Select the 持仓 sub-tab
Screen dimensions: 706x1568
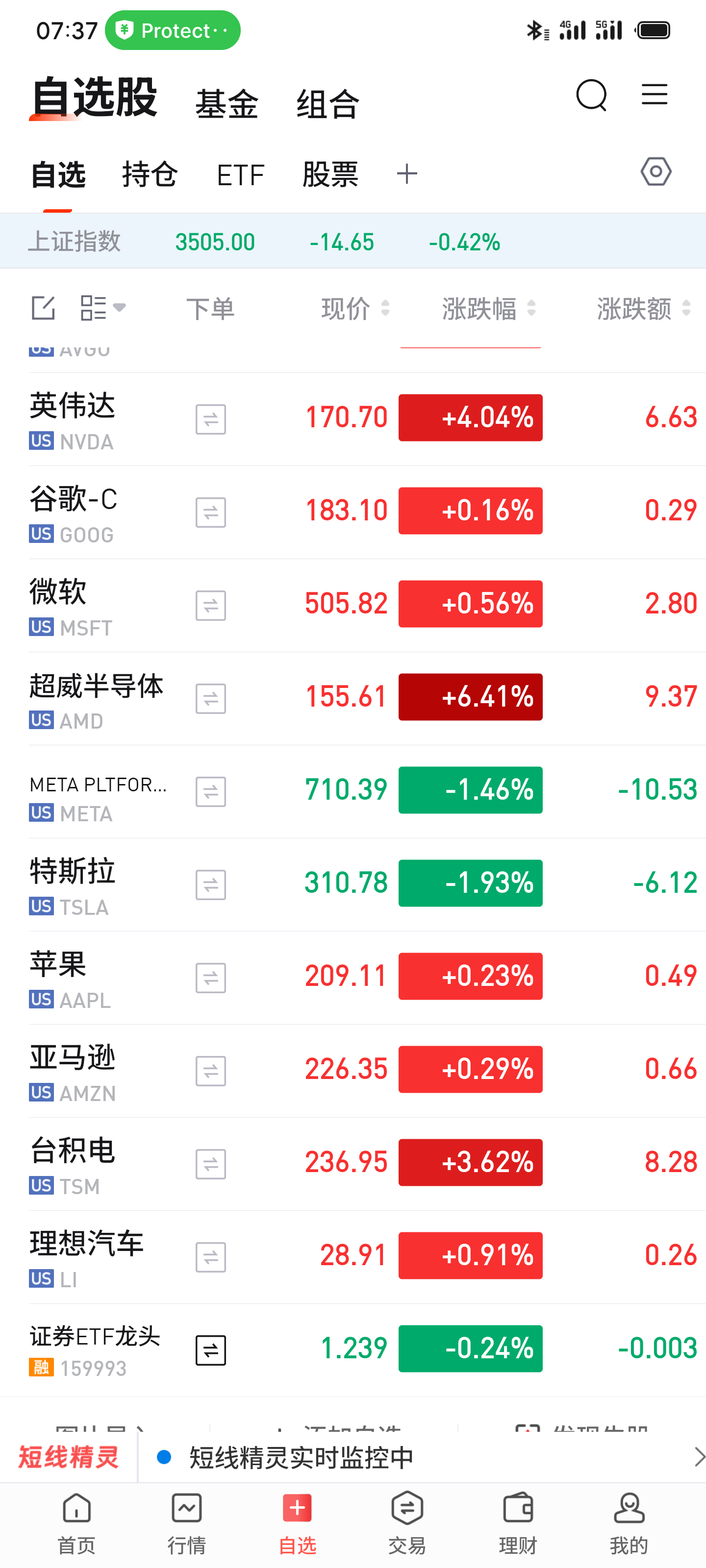[x=150, y=175]
